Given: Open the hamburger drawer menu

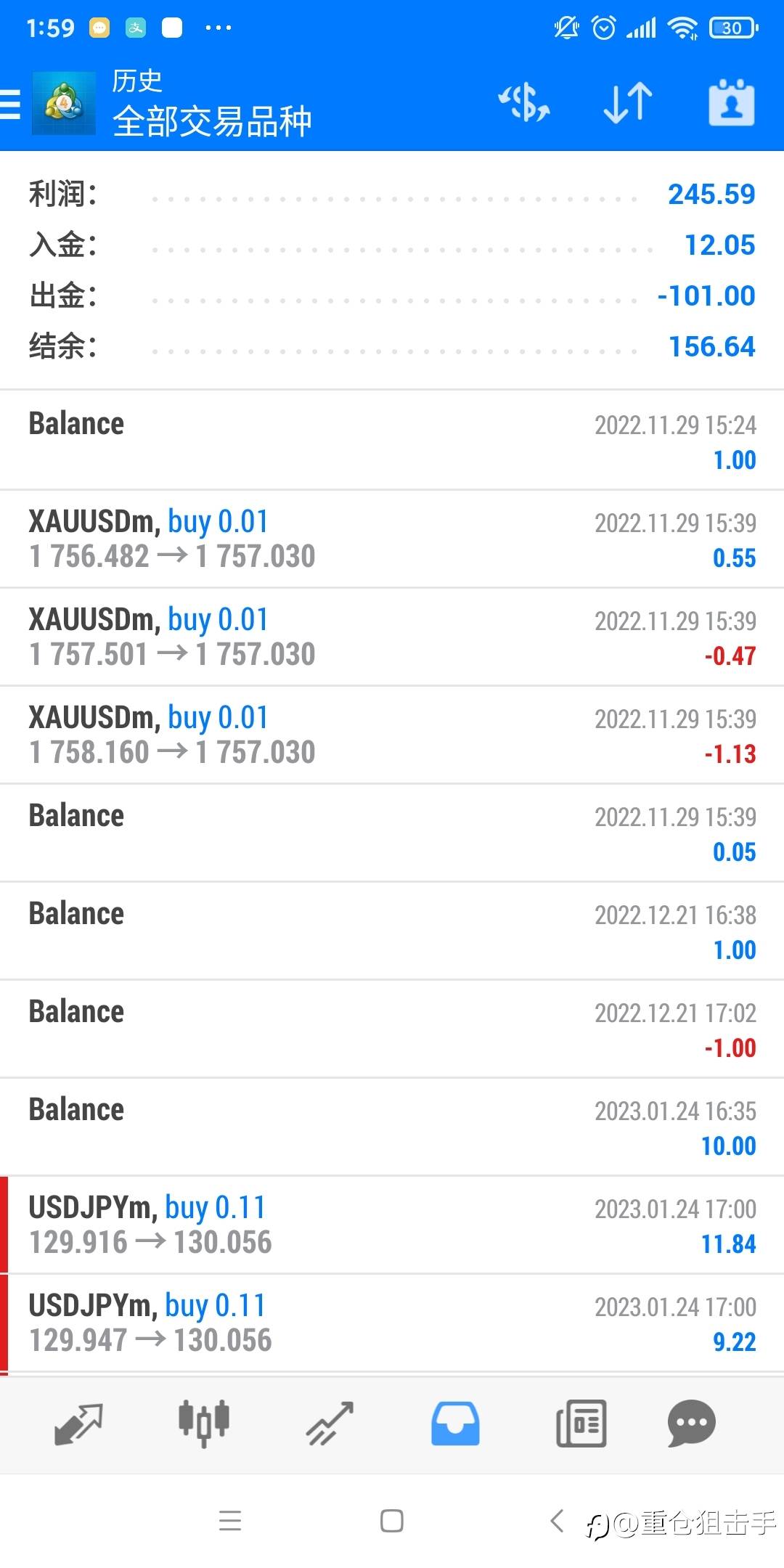Looking at the screenshot, I should click(x=10, y=104).
